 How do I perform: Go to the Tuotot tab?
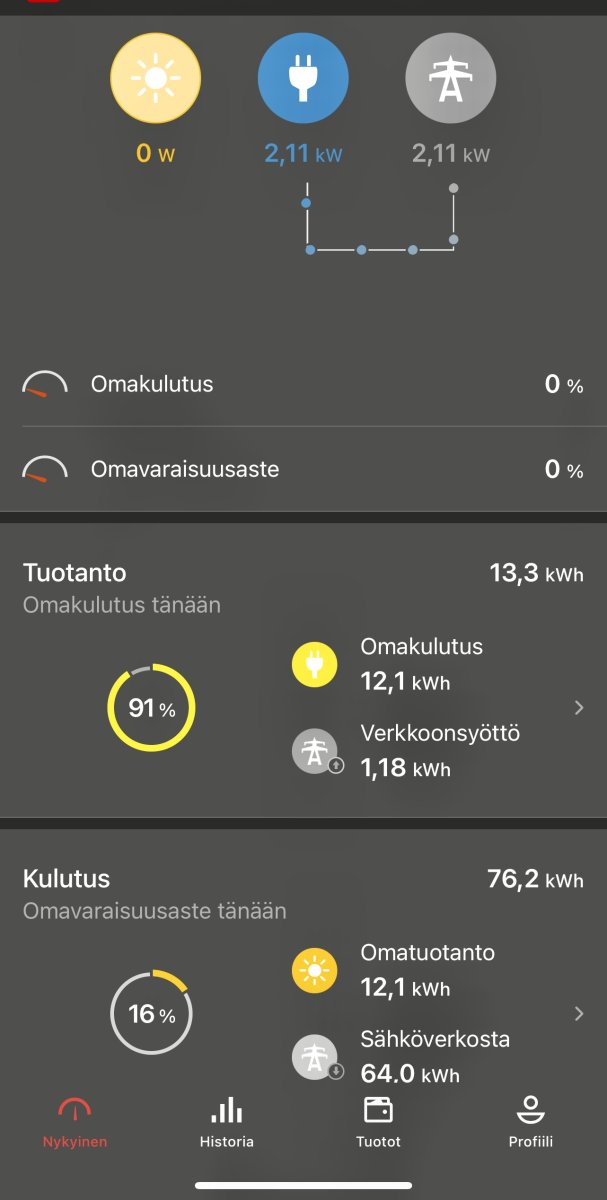tap(378, 1121)
